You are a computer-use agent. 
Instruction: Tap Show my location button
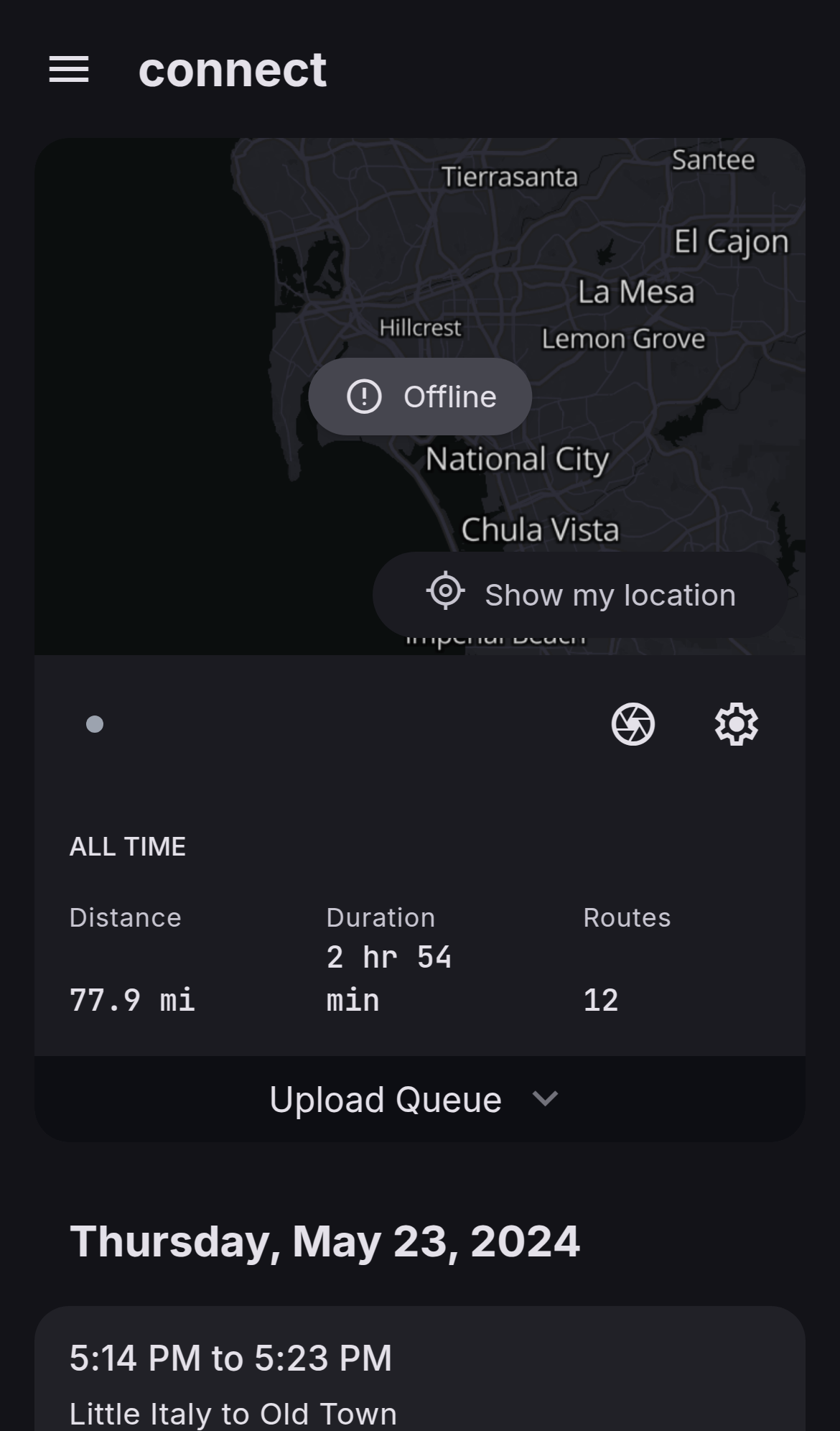(x=580, y=595)
